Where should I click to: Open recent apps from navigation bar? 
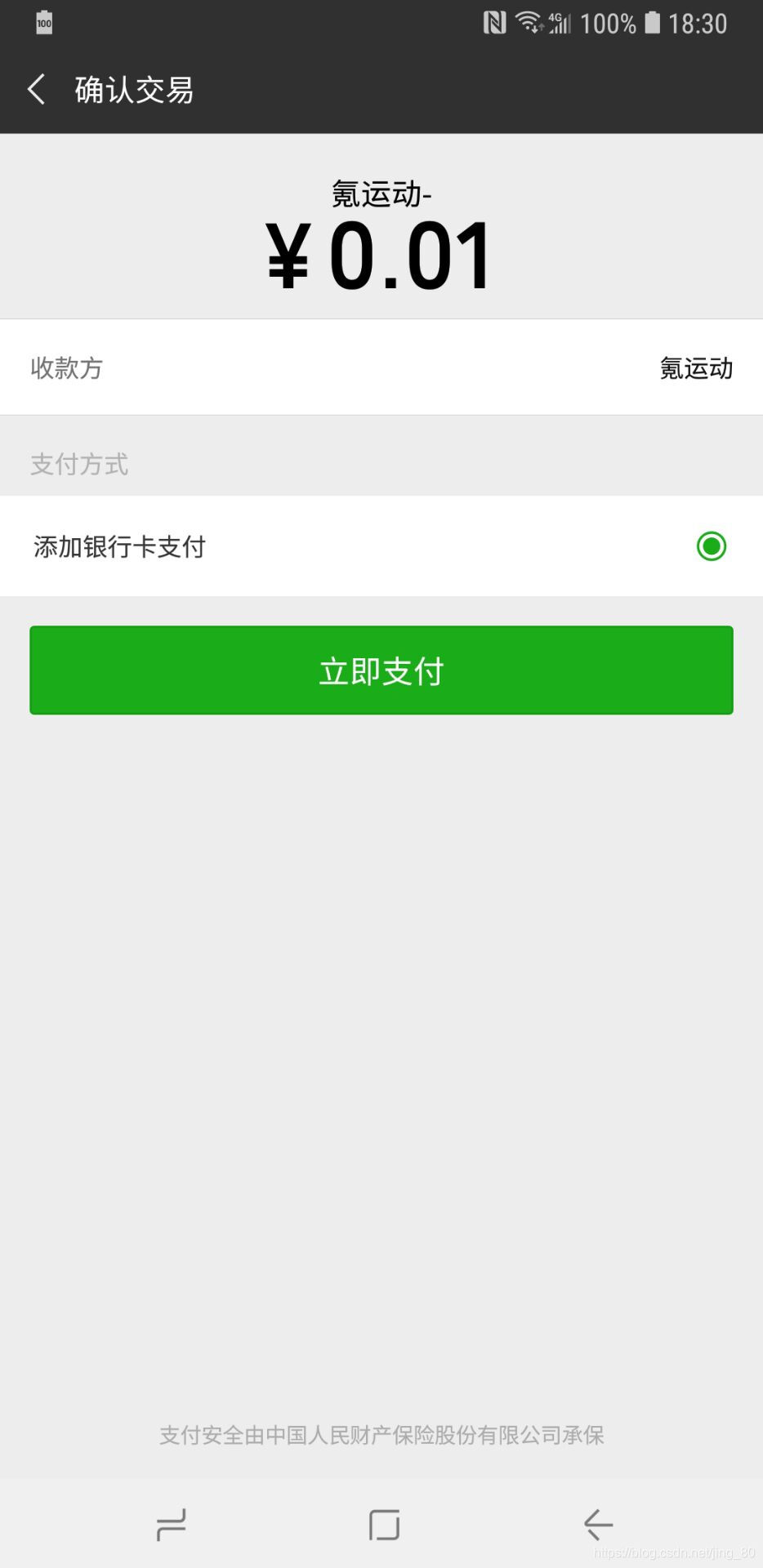(x=172, y=1525)
